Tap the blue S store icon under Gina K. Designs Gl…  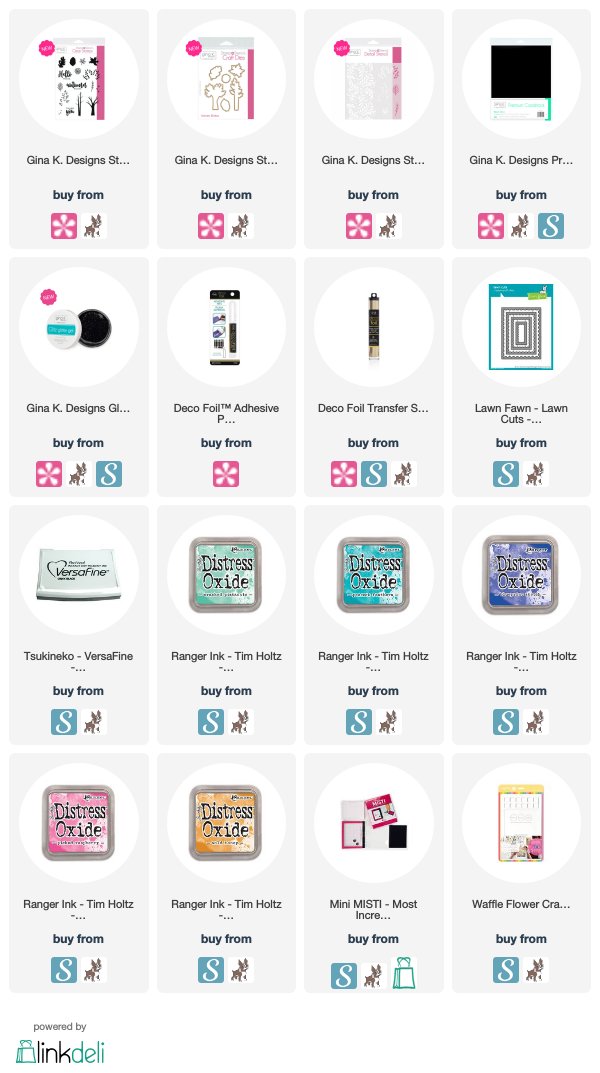click(x=109, y=474)
